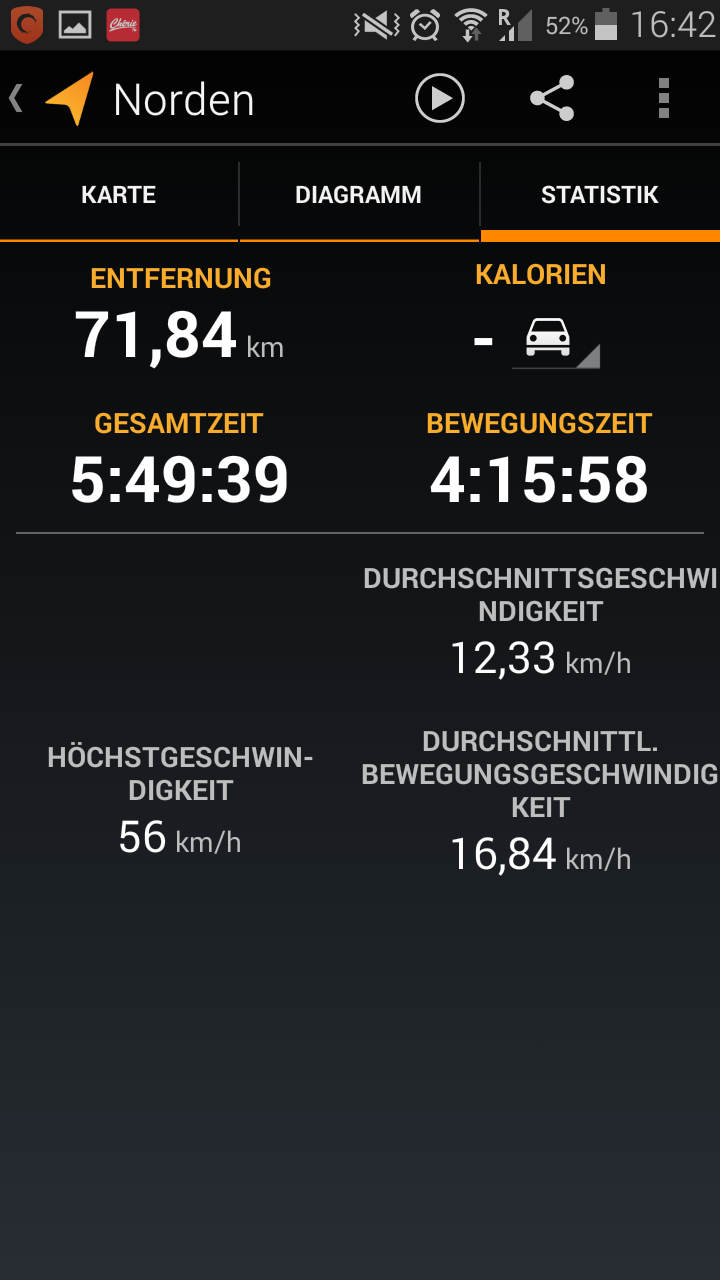Share this track

[x=552, y=99]
